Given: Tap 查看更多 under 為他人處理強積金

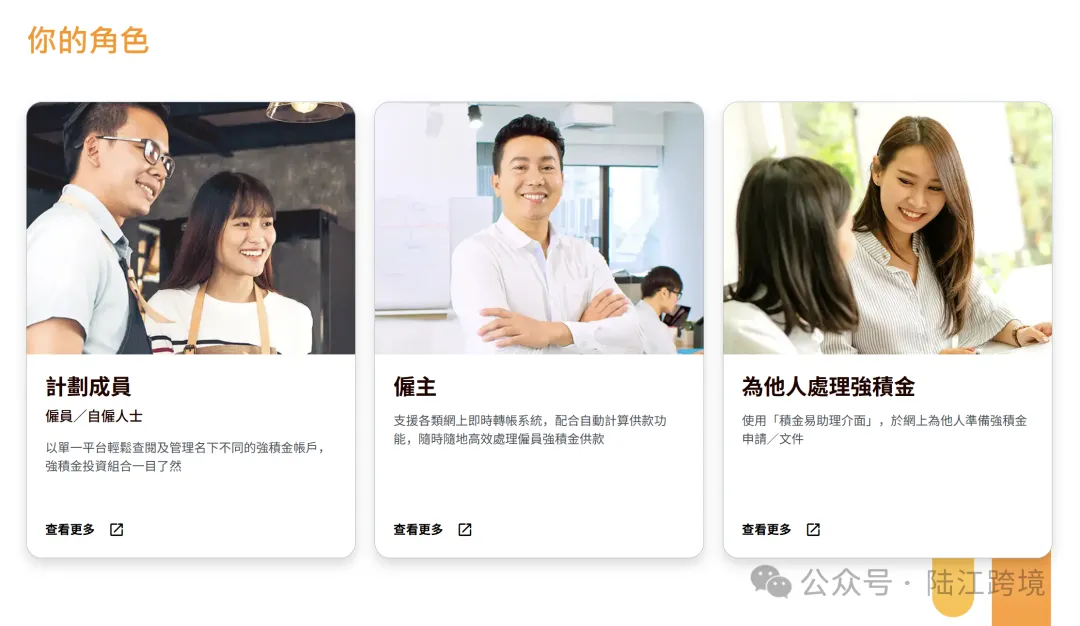Looking at the screenshot, I should click(x=780, y=530).
